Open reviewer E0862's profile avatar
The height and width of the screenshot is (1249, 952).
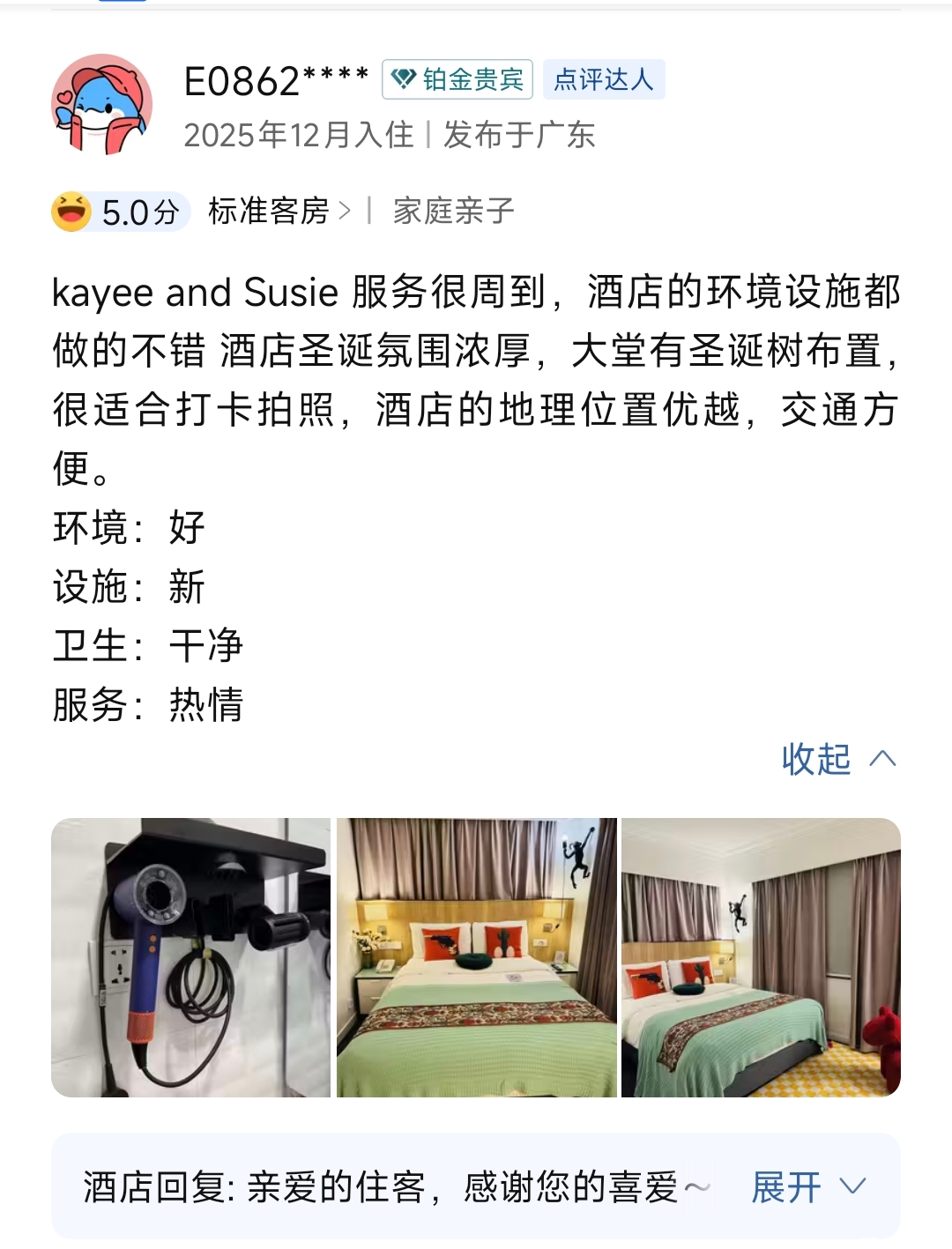pyautogui.click(x=101, y=104)
